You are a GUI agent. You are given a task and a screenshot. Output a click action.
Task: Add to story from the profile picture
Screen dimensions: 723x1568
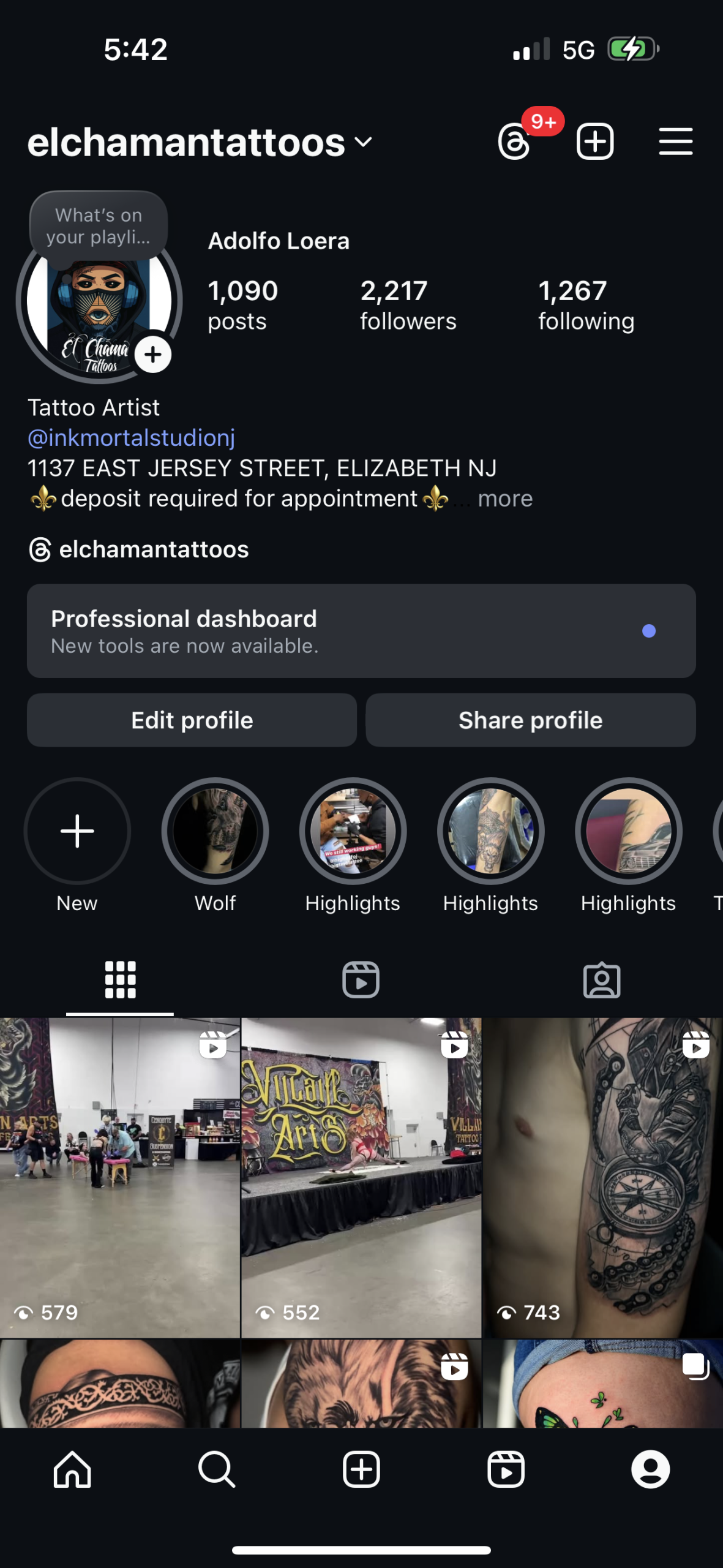(x=152, y=355)
